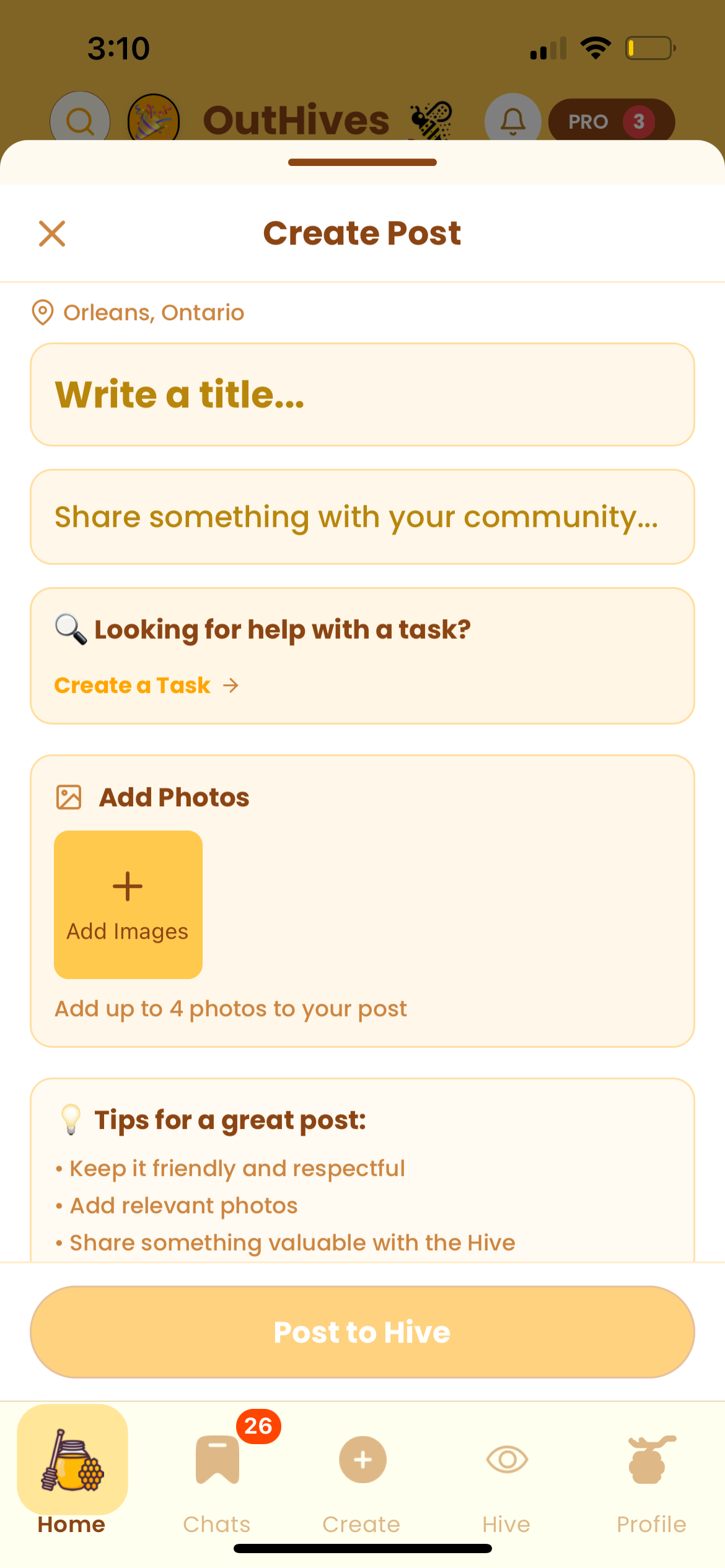Open the Create a Task link

[x=147, y=686]
